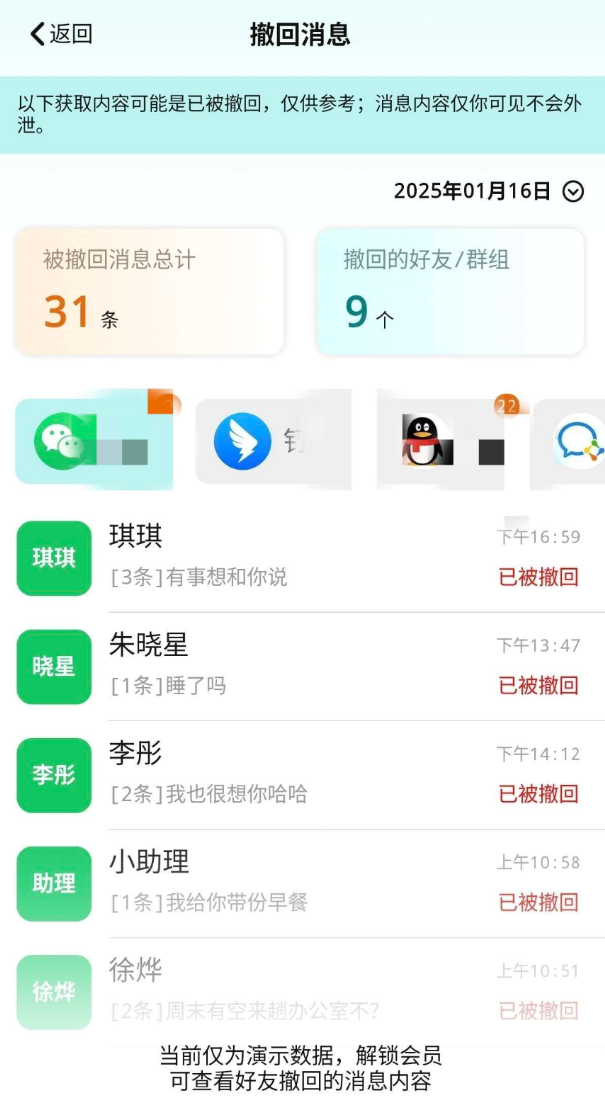Screen dimensions: 605x1114
Task: Open recalled messages from 徐烨
Action: coord(302,992)
